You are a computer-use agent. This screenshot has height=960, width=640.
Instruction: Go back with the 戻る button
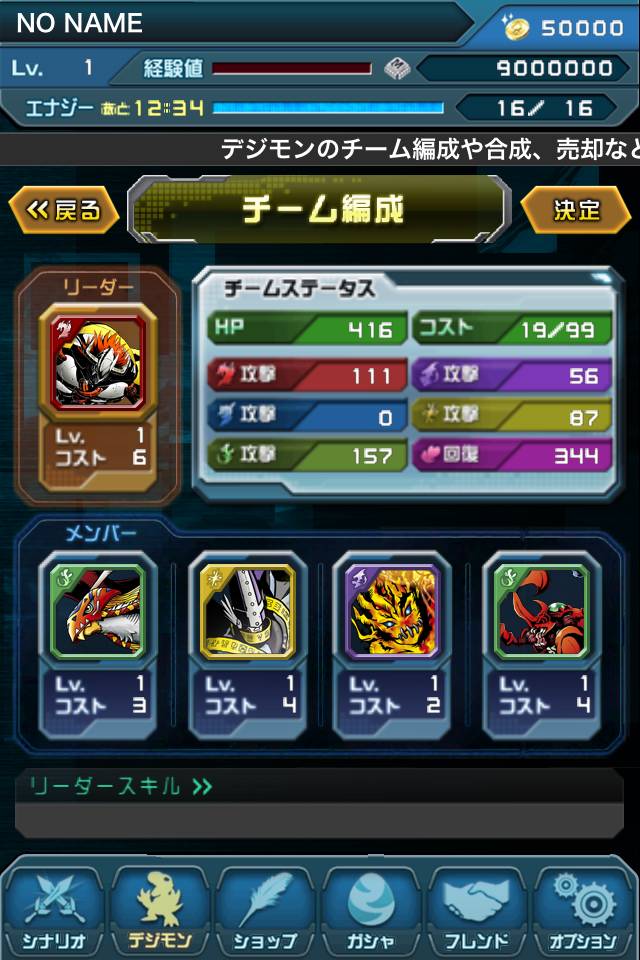point(64,209)
